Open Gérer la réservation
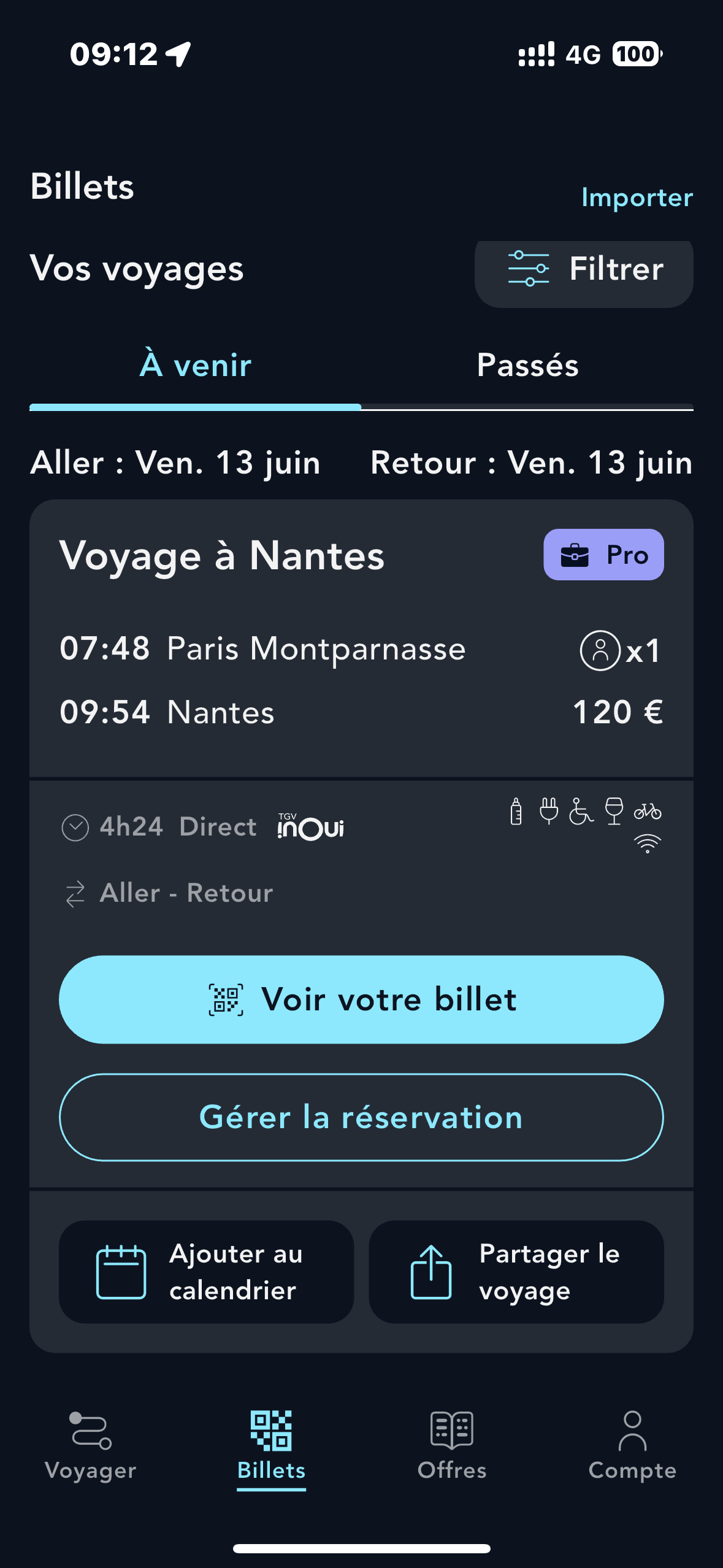 click(x=361, y=1117)
